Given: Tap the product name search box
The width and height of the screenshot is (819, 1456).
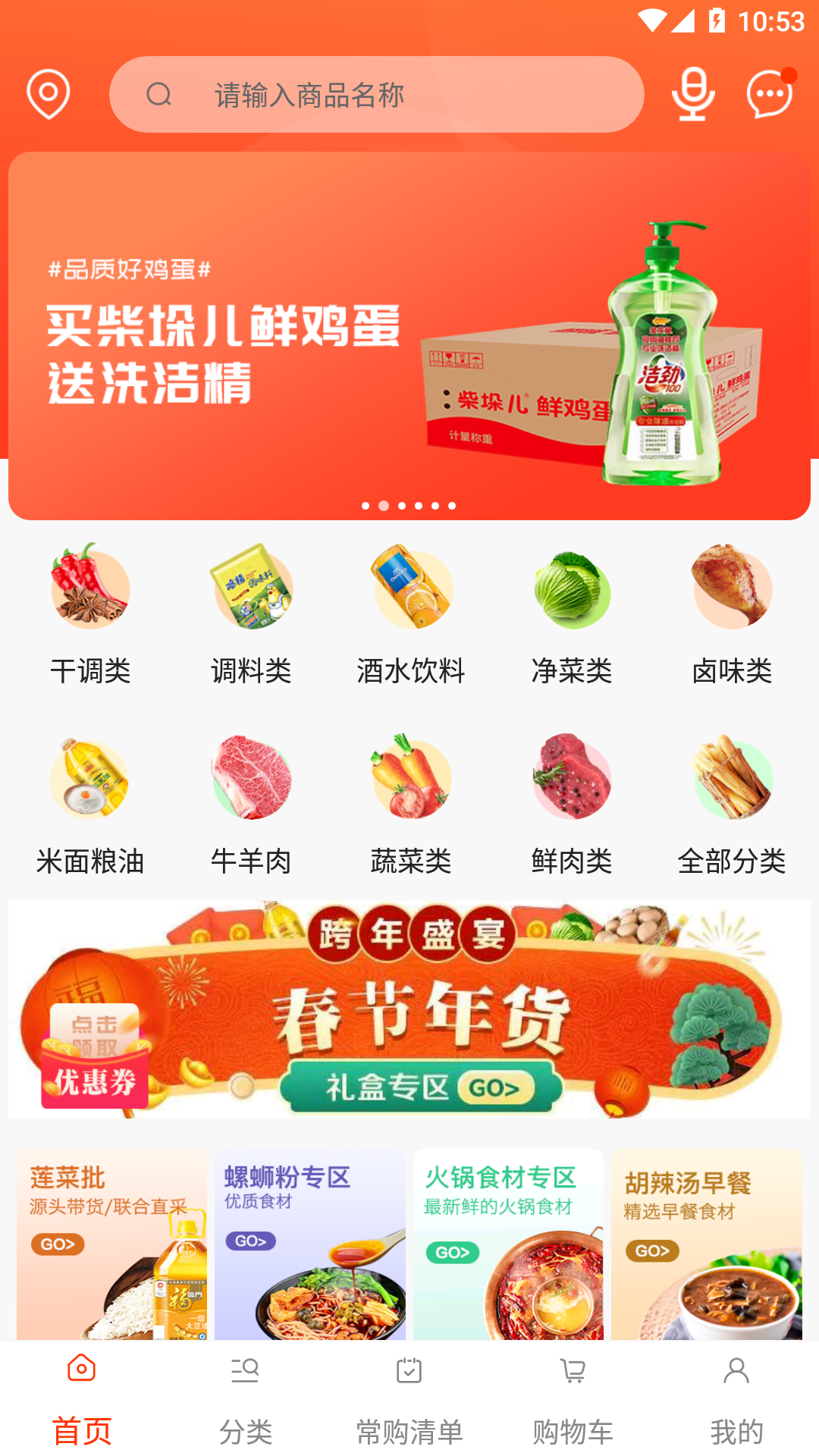Looking at the screenshot, I should (x=377, y=95).
